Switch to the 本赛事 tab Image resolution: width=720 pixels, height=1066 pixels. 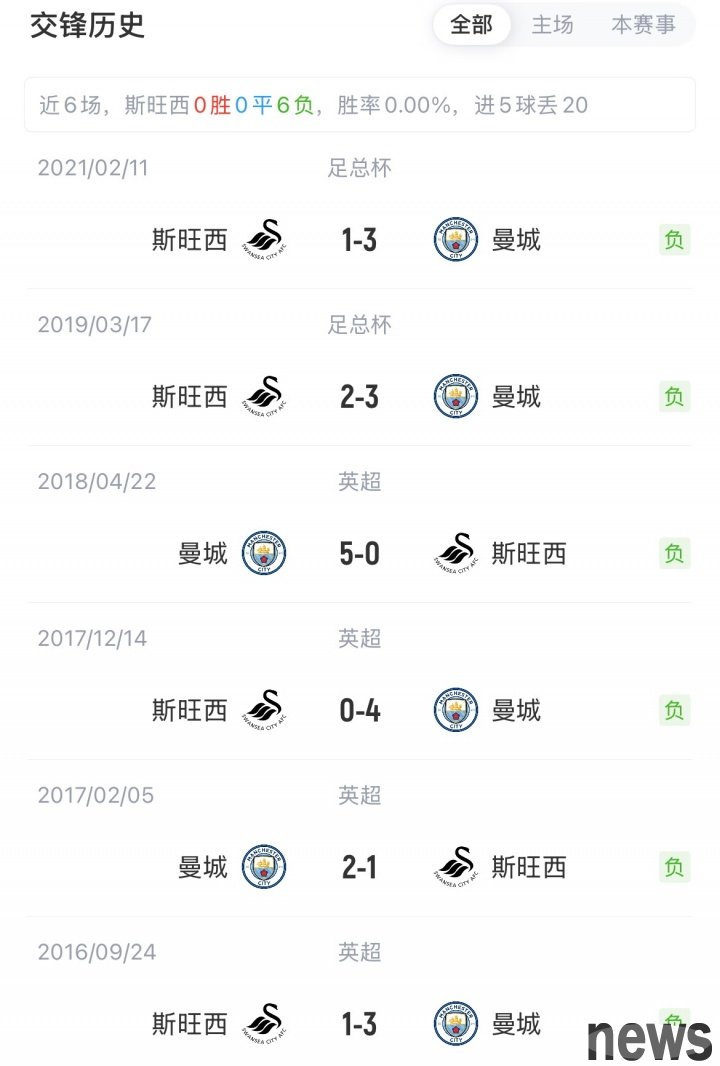pos(643,25)
